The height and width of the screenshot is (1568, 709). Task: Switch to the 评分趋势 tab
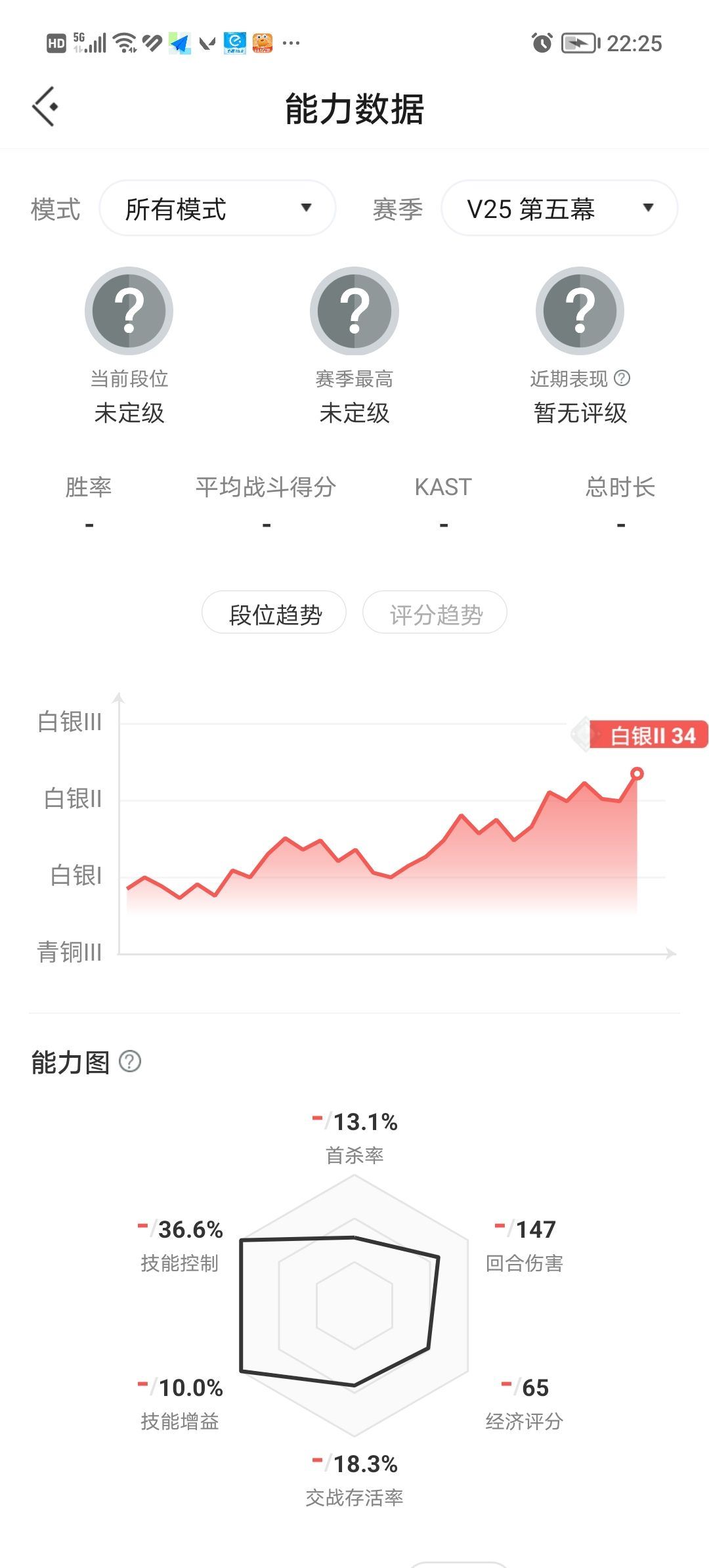[x=435, y=613]
